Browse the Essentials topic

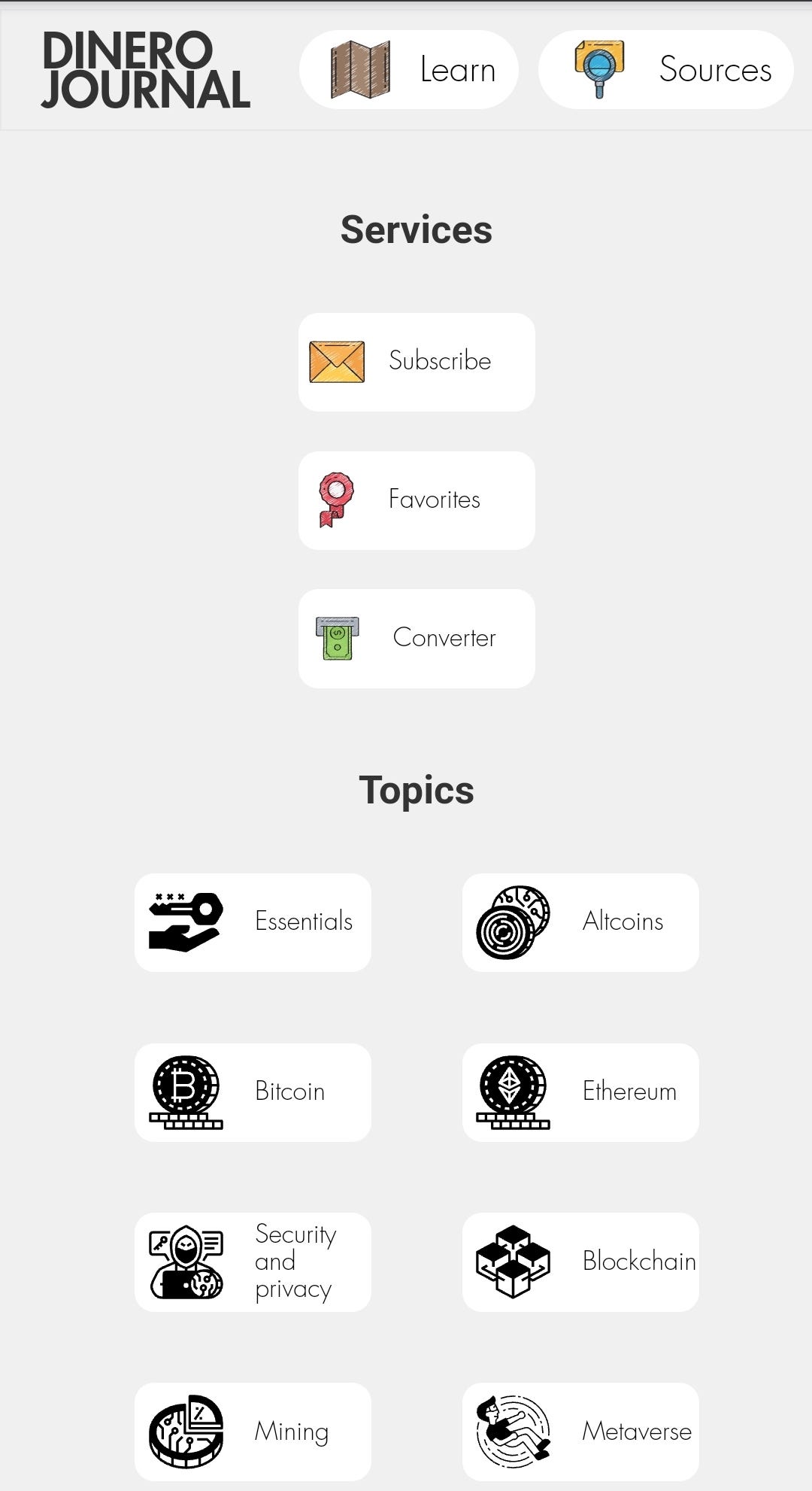[x=253, y=922]
